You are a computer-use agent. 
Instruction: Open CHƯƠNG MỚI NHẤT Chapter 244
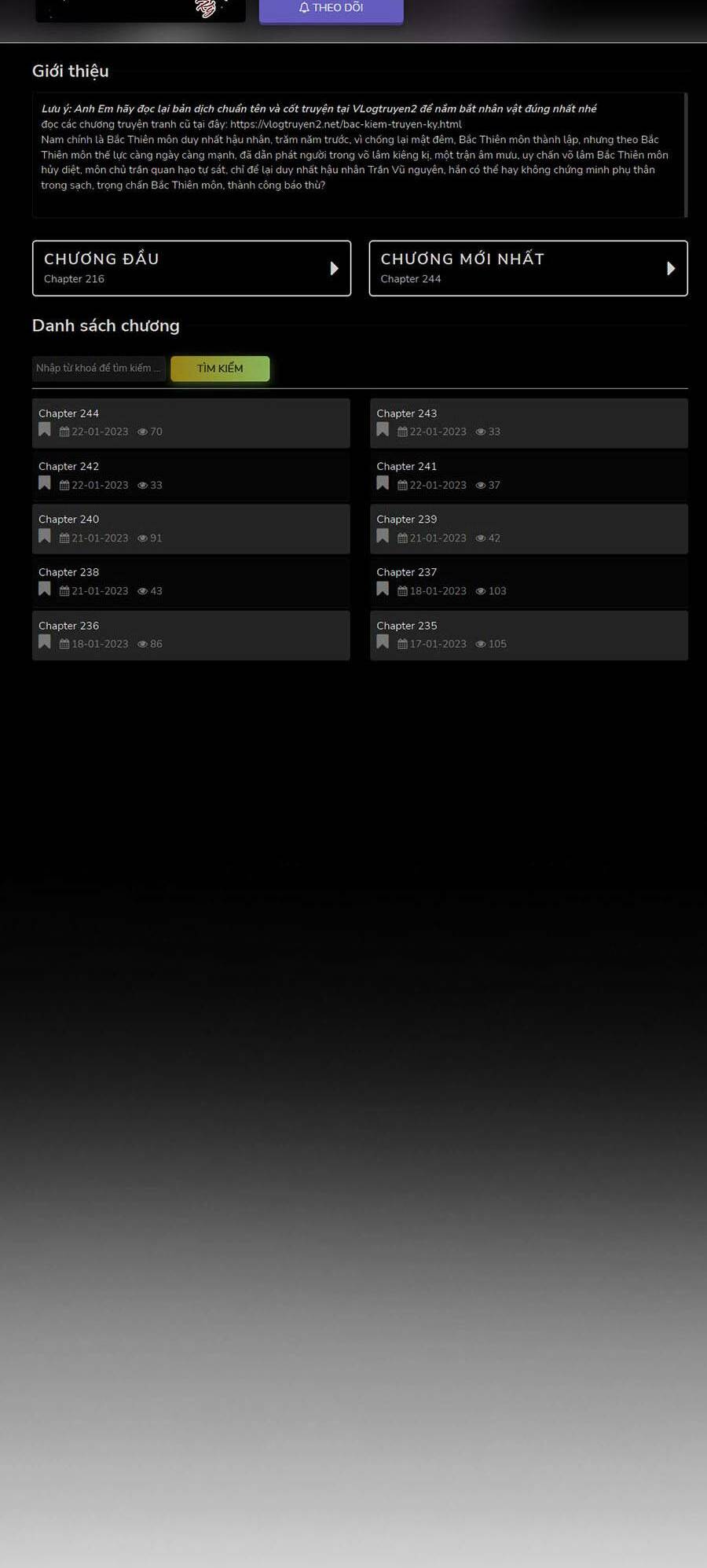point(529,268)
